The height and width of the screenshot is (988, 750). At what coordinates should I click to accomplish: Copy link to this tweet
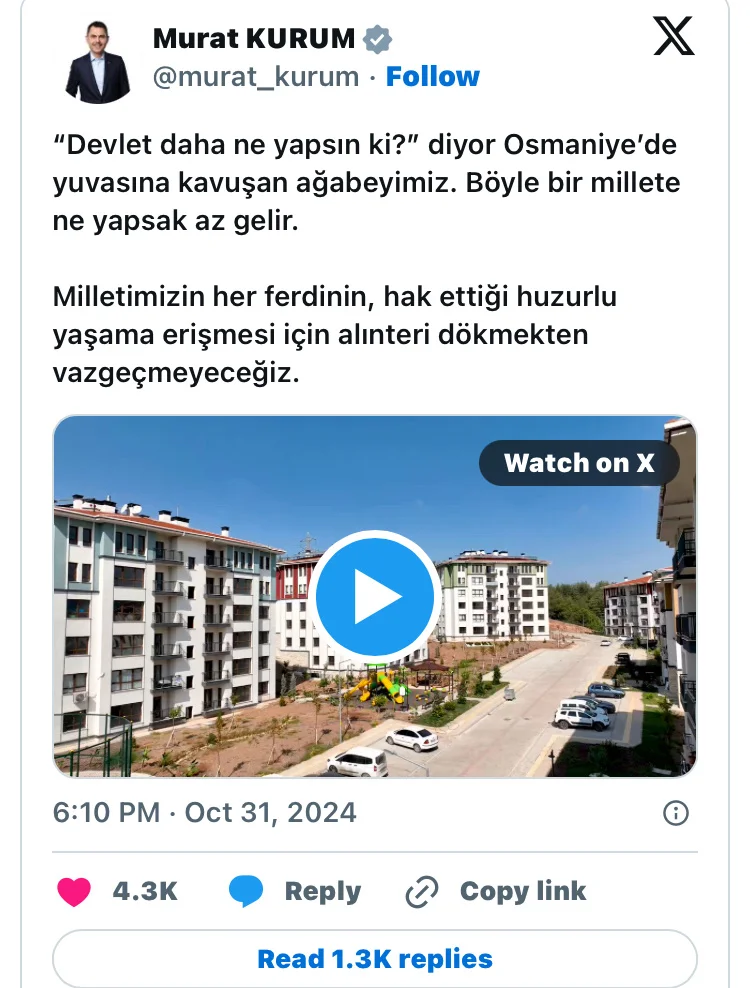tap(496, 891)
